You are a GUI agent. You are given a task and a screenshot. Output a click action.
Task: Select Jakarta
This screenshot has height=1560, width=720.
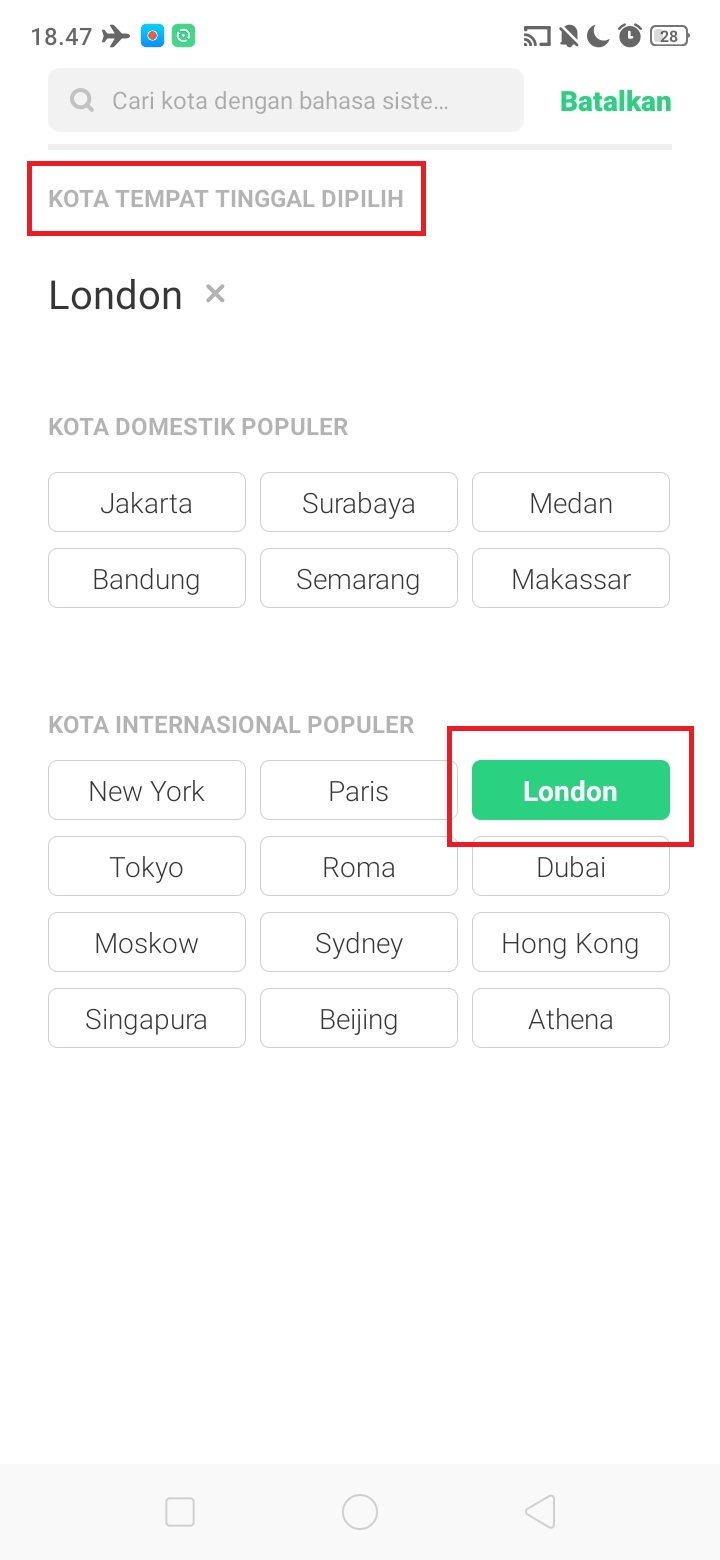147,503
